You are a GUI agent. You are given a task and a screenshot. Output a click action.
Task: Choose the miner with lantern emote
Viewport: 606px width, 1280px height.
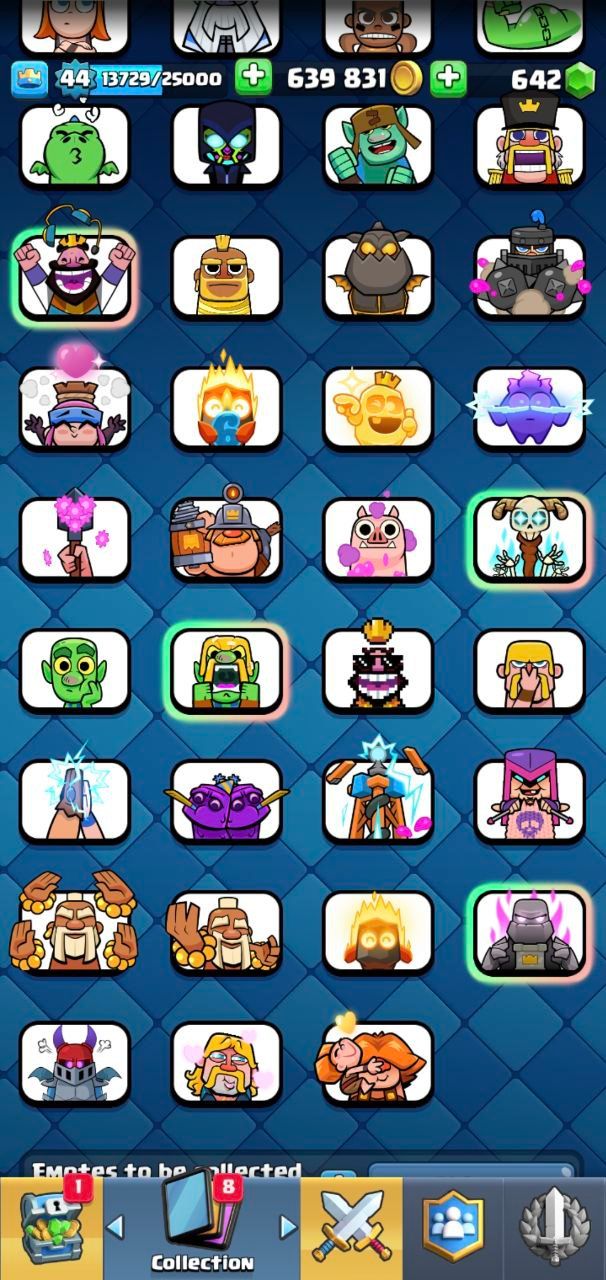(226, 539)
